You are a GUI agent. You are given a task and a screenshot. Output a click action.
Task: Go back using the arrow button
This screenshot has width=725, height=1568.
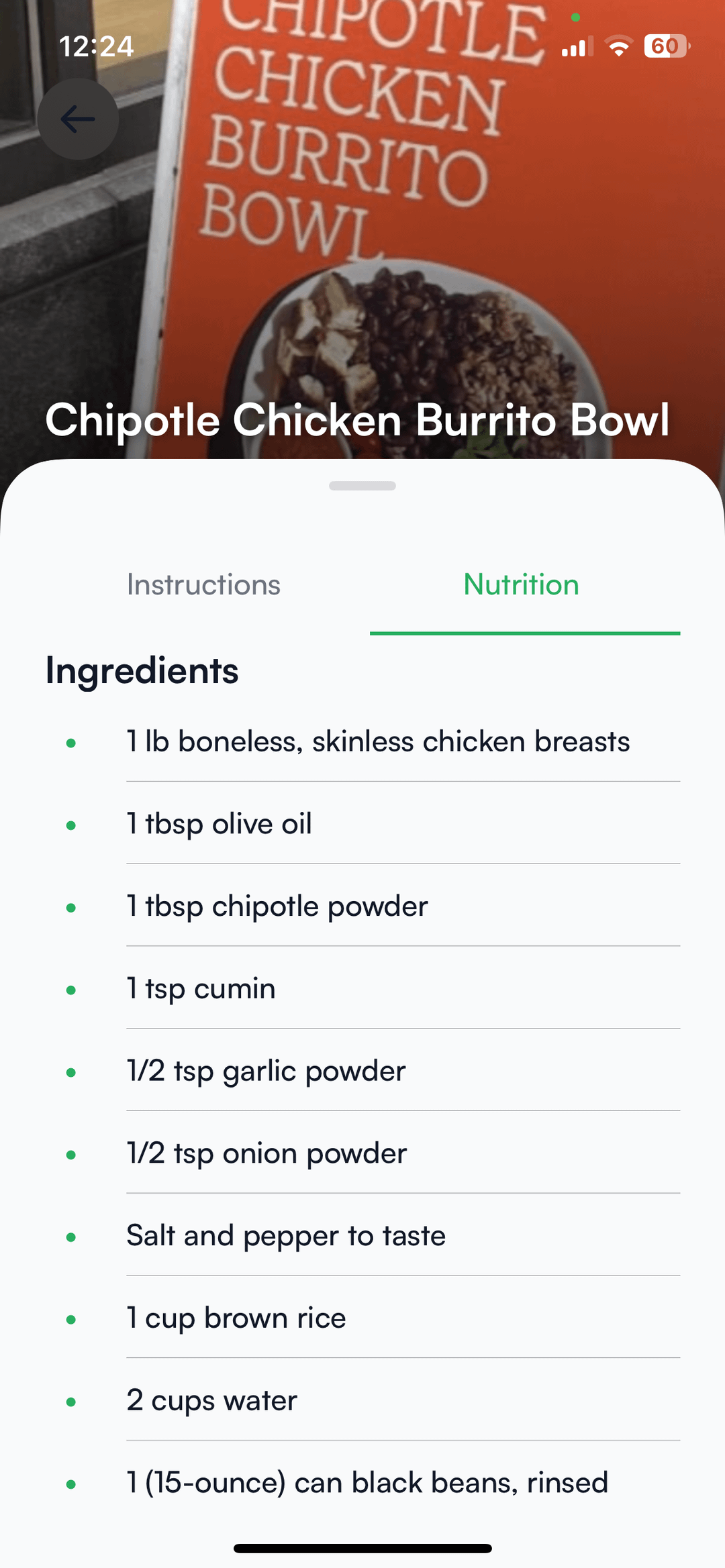click(x=78, y=119)
